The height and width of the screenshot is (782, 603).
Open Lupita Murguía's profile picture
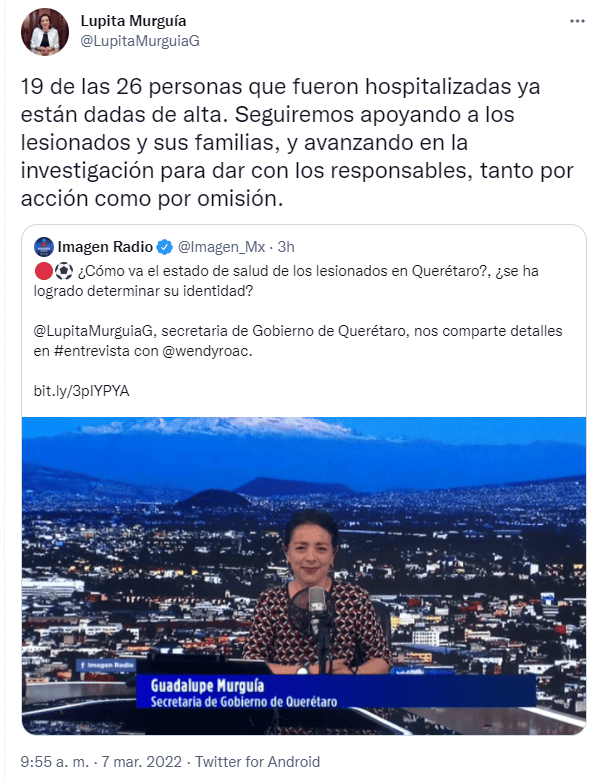(x=42, y=31)
